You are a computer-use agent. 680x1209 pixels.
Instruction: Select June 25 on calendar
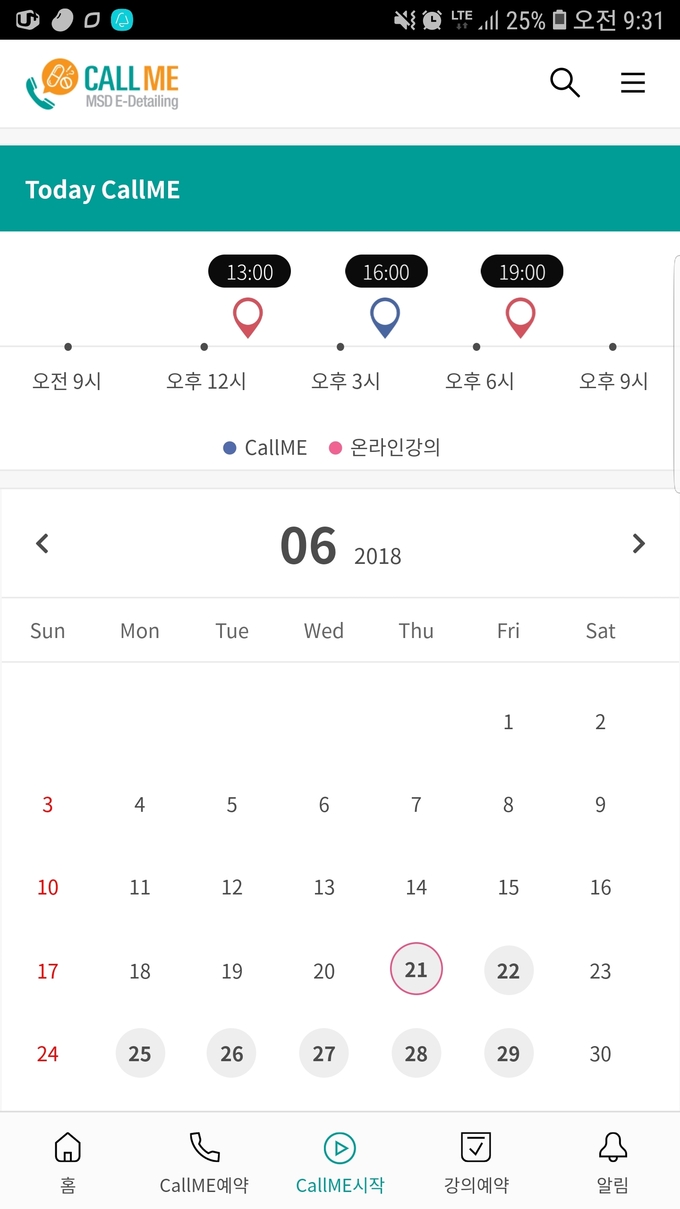[x=140, y=1053]
